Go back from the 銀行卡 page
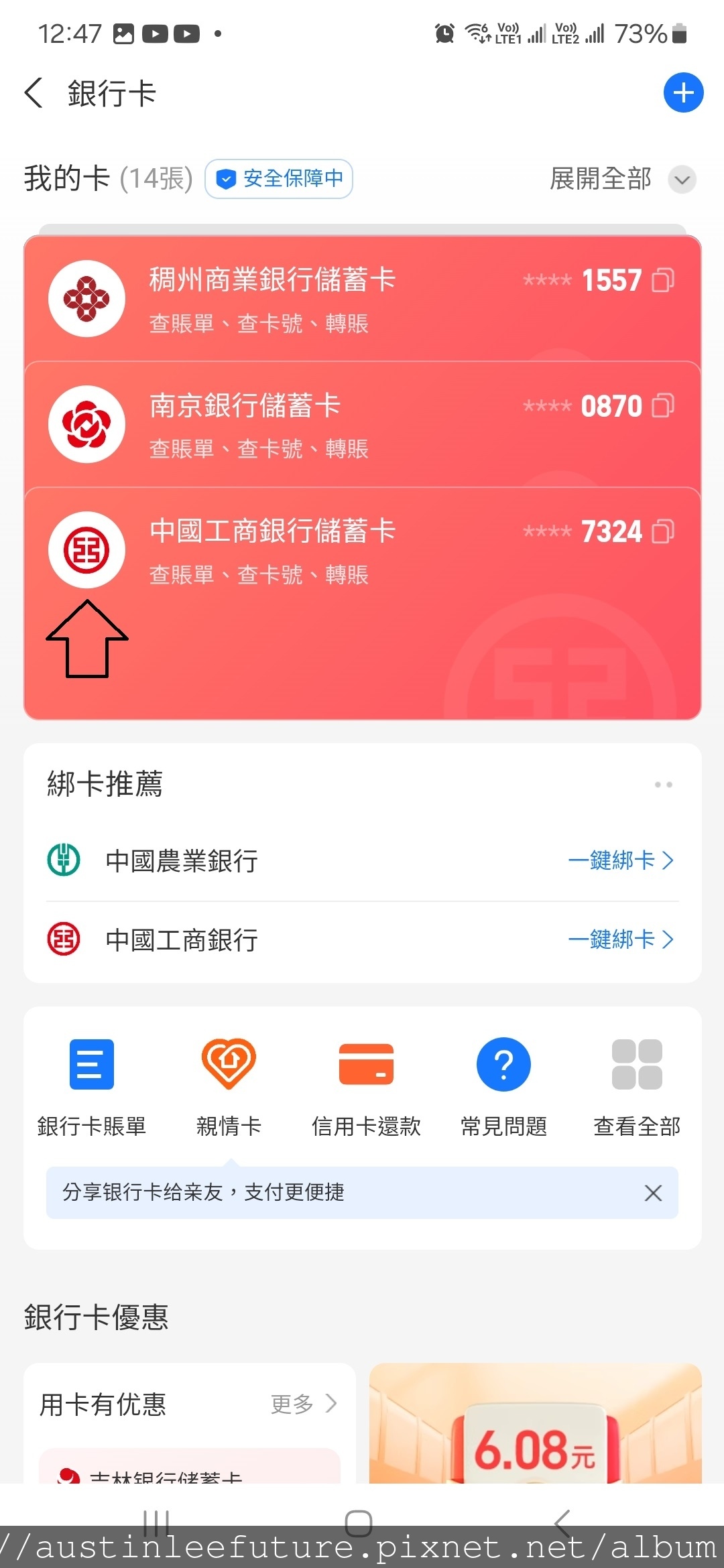 coord(34,92)
